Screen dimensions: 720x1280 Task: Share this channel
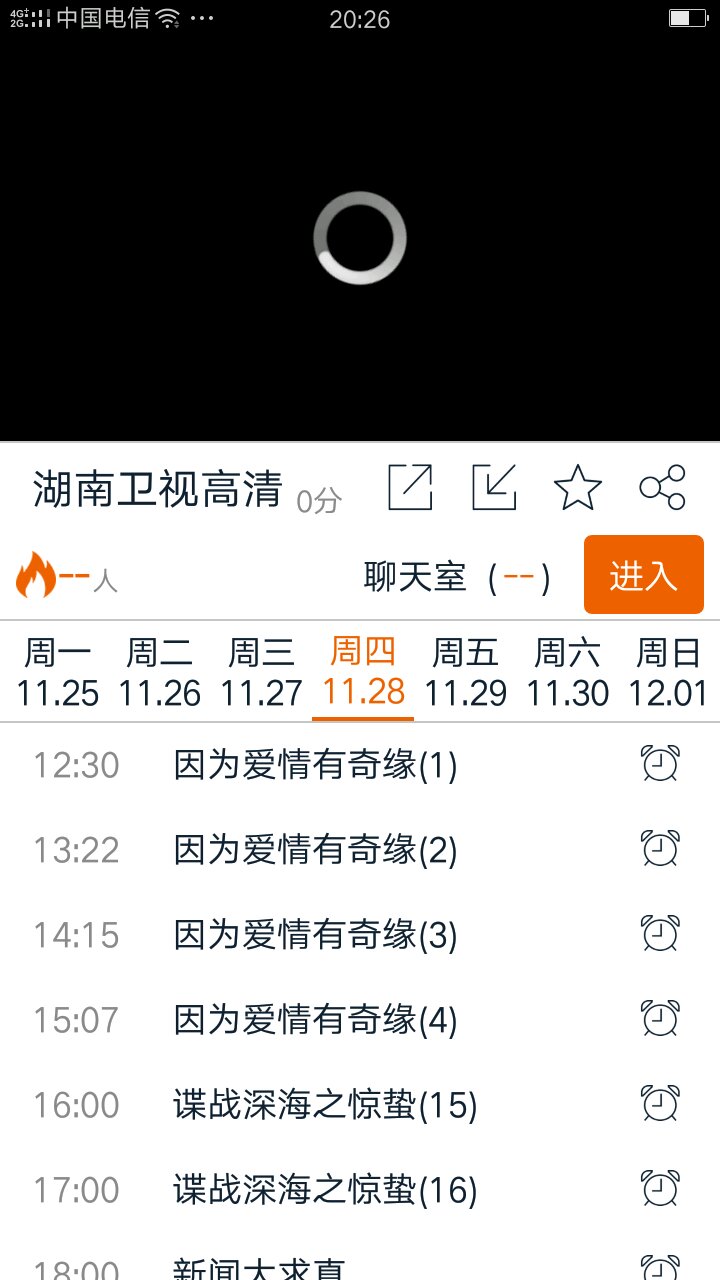(x=662, y=488)
